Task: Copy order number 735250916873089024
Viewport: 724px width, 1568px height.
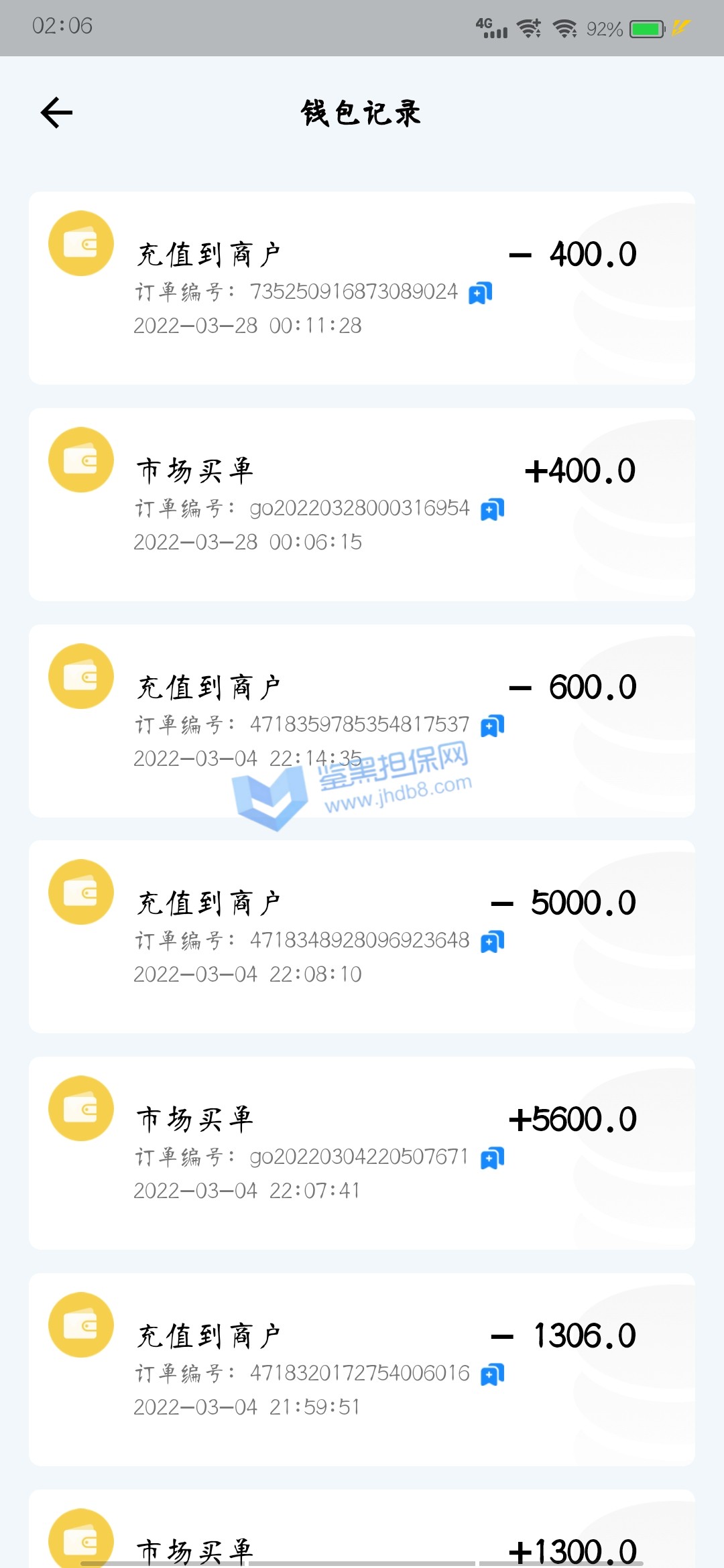Action: (480, 293)
